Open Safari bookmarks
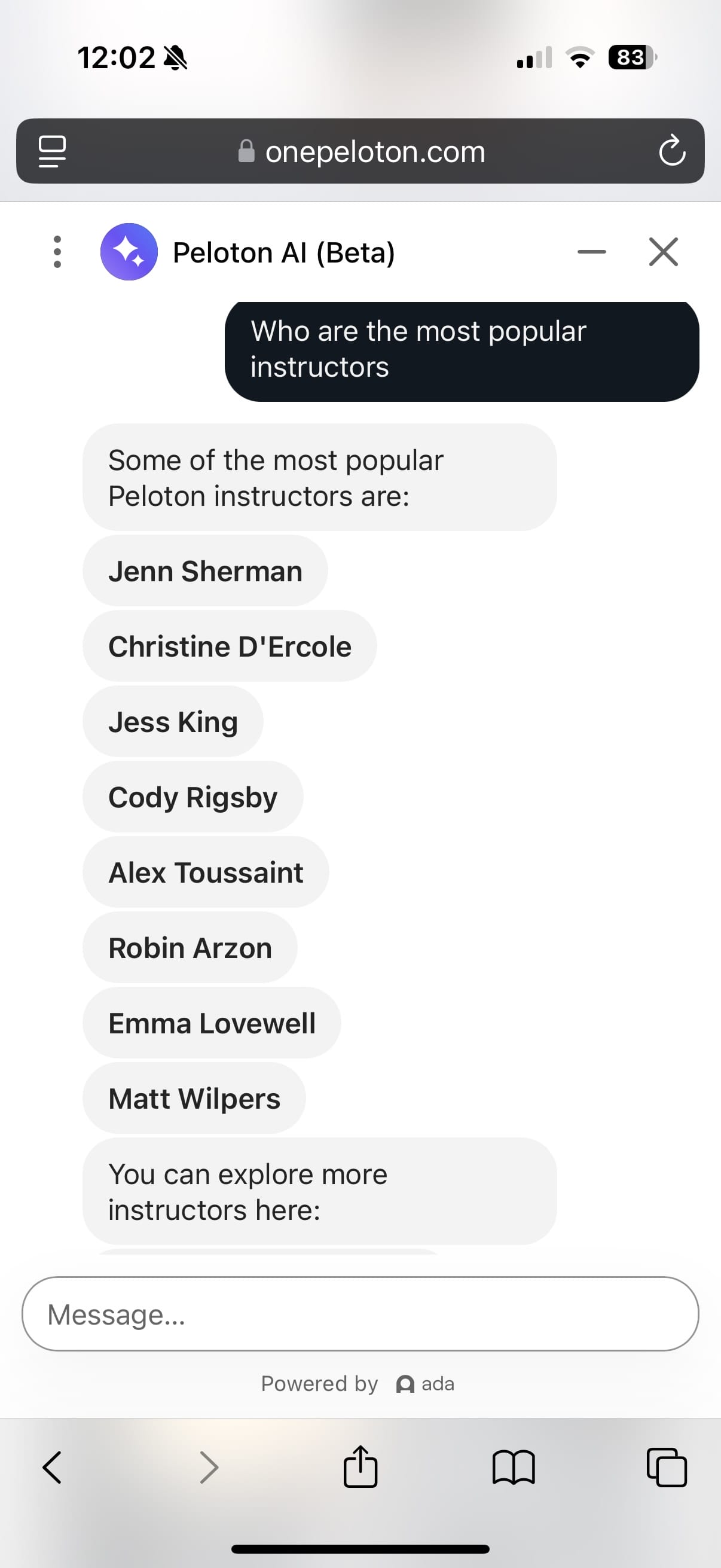Viewport: 721px width, 1568px height. click(513, 1468)
